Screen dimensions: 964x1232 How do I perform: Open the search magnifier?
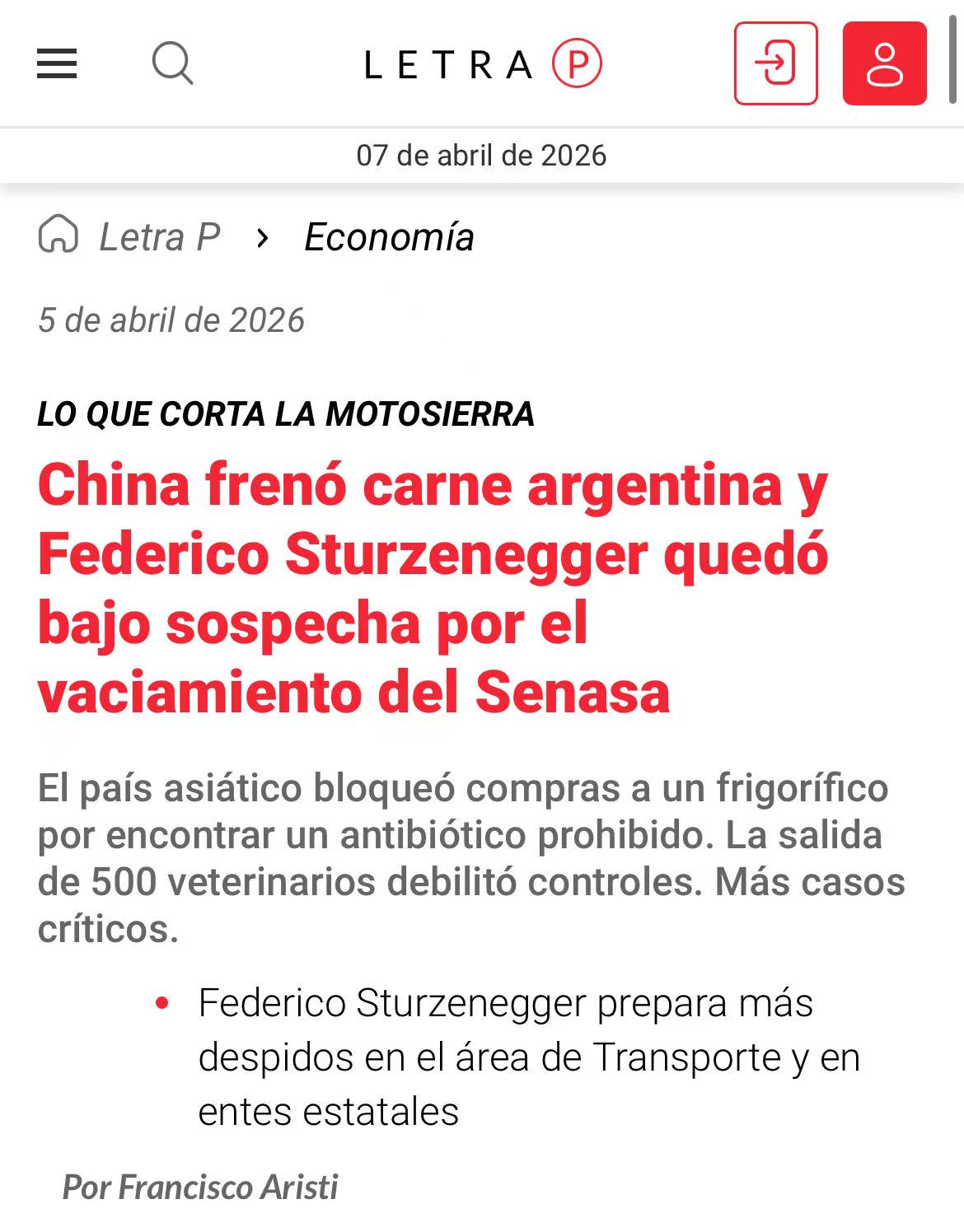pos(172,63)
